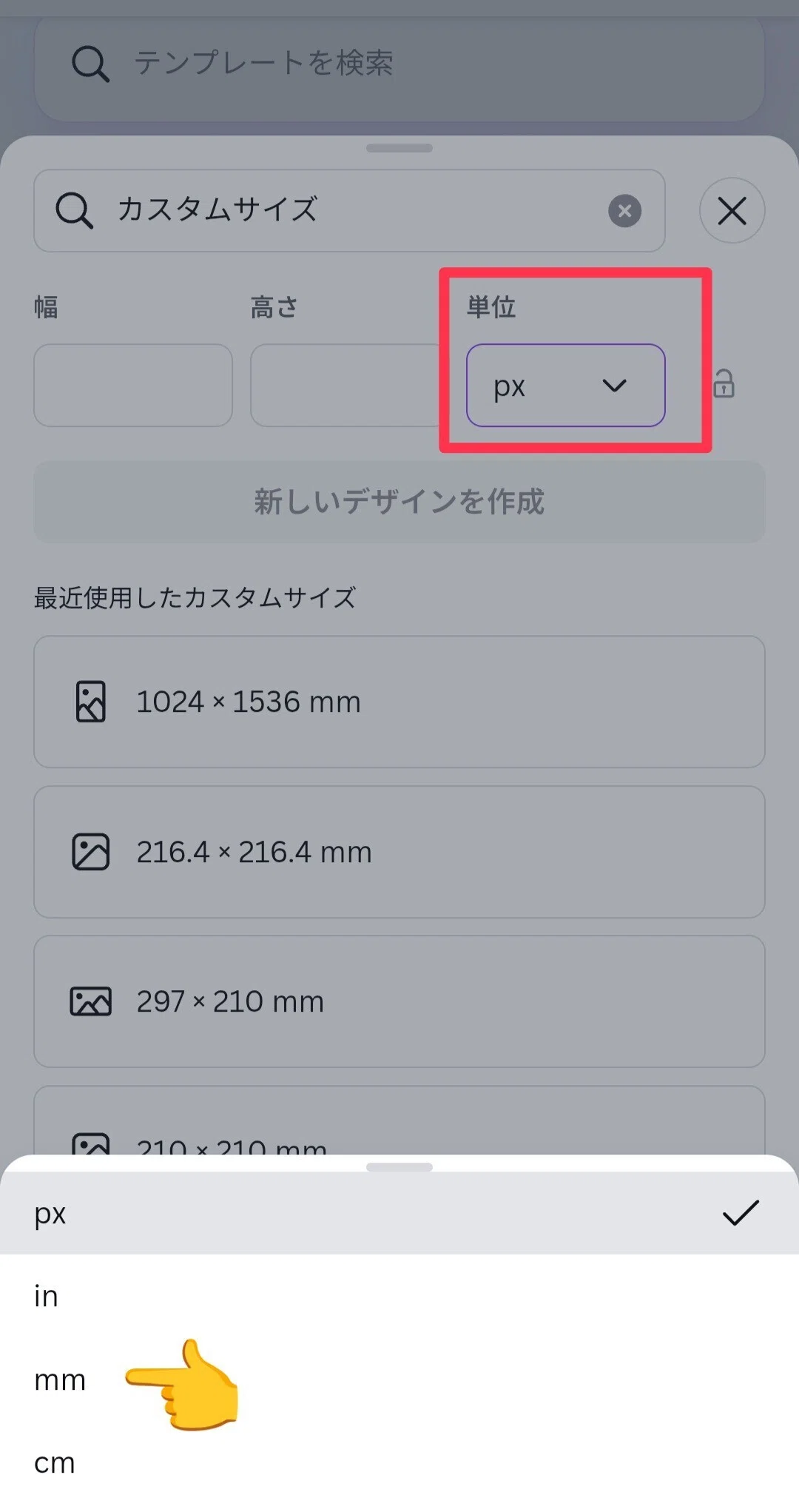
Task: Tap 新しいデザインを作成 button
Action: pyautogui.click(x=399, y=502)
